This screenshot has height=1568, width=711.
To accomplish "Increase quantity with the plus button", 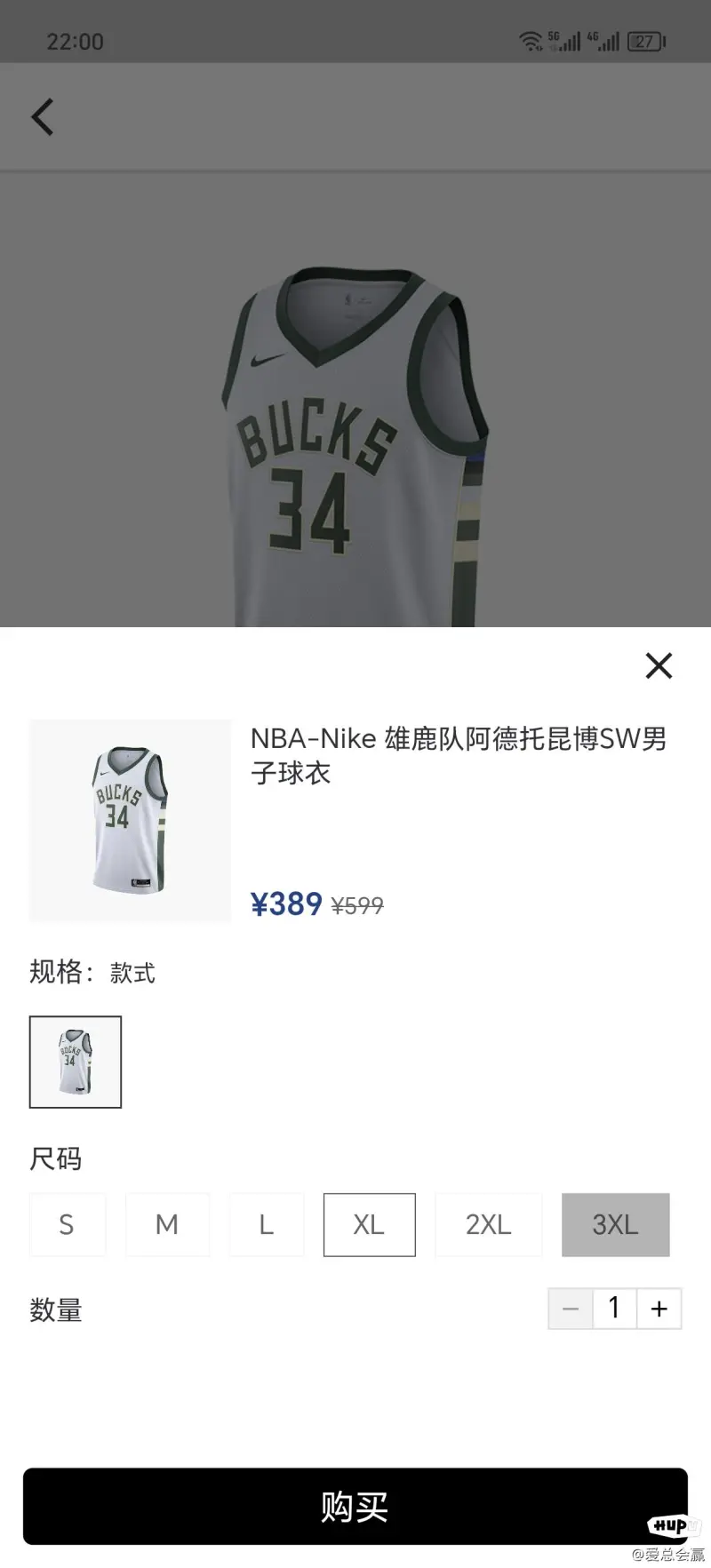I will pyautogui.click(x=659, y=1308).
